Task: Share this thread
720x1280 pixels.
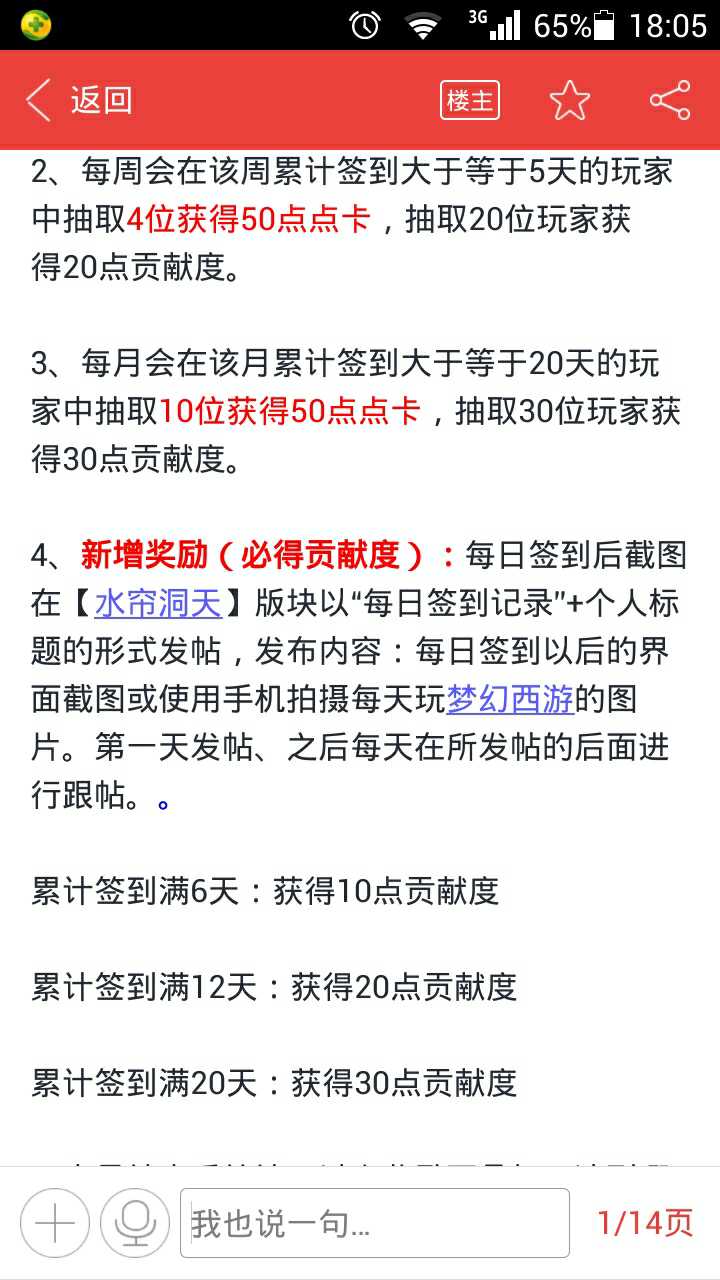Action: coord(670,100)
